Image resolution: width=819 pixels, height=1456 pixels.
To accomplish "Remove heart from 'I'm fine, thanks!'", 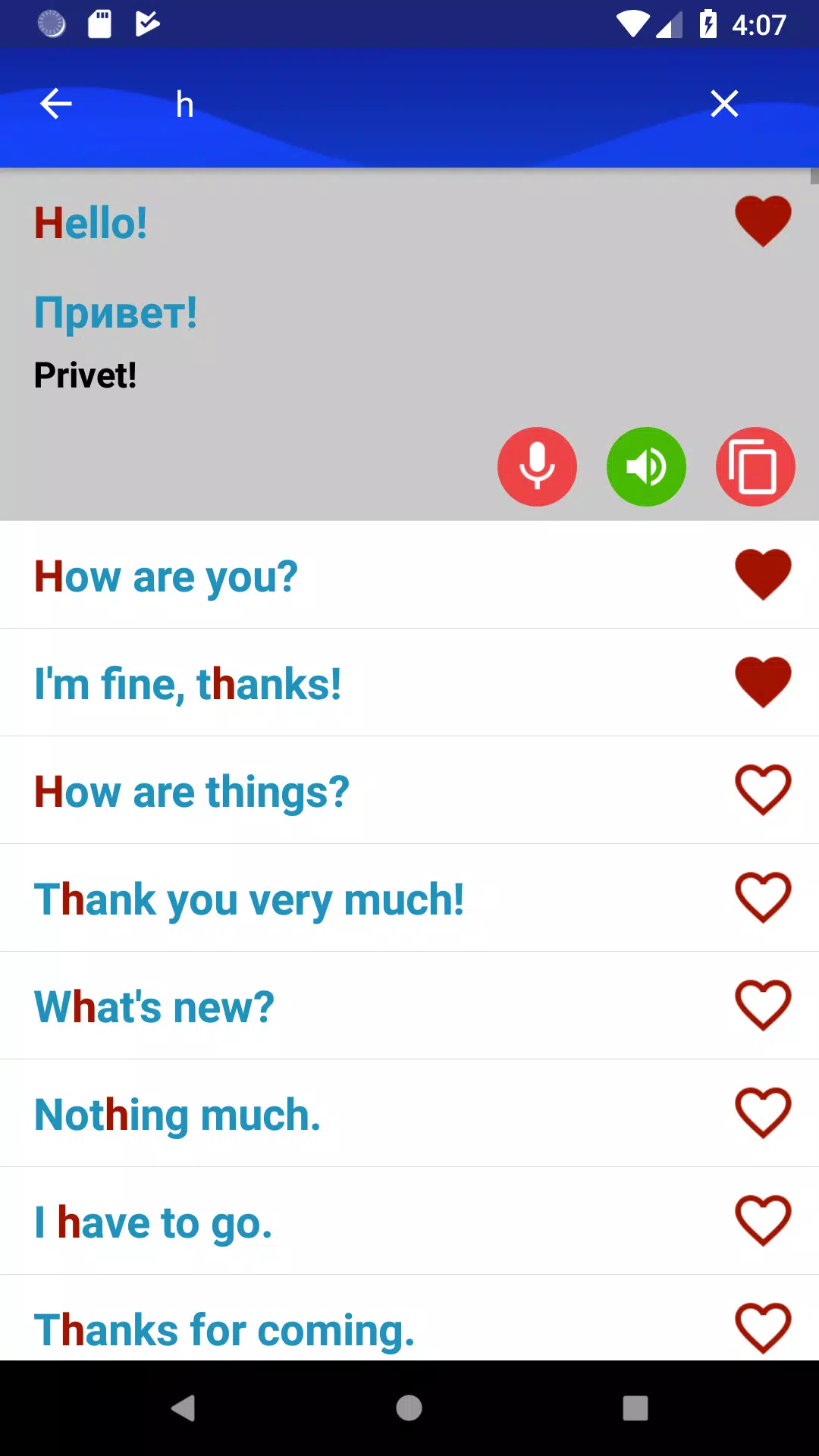I will [762, 682].
